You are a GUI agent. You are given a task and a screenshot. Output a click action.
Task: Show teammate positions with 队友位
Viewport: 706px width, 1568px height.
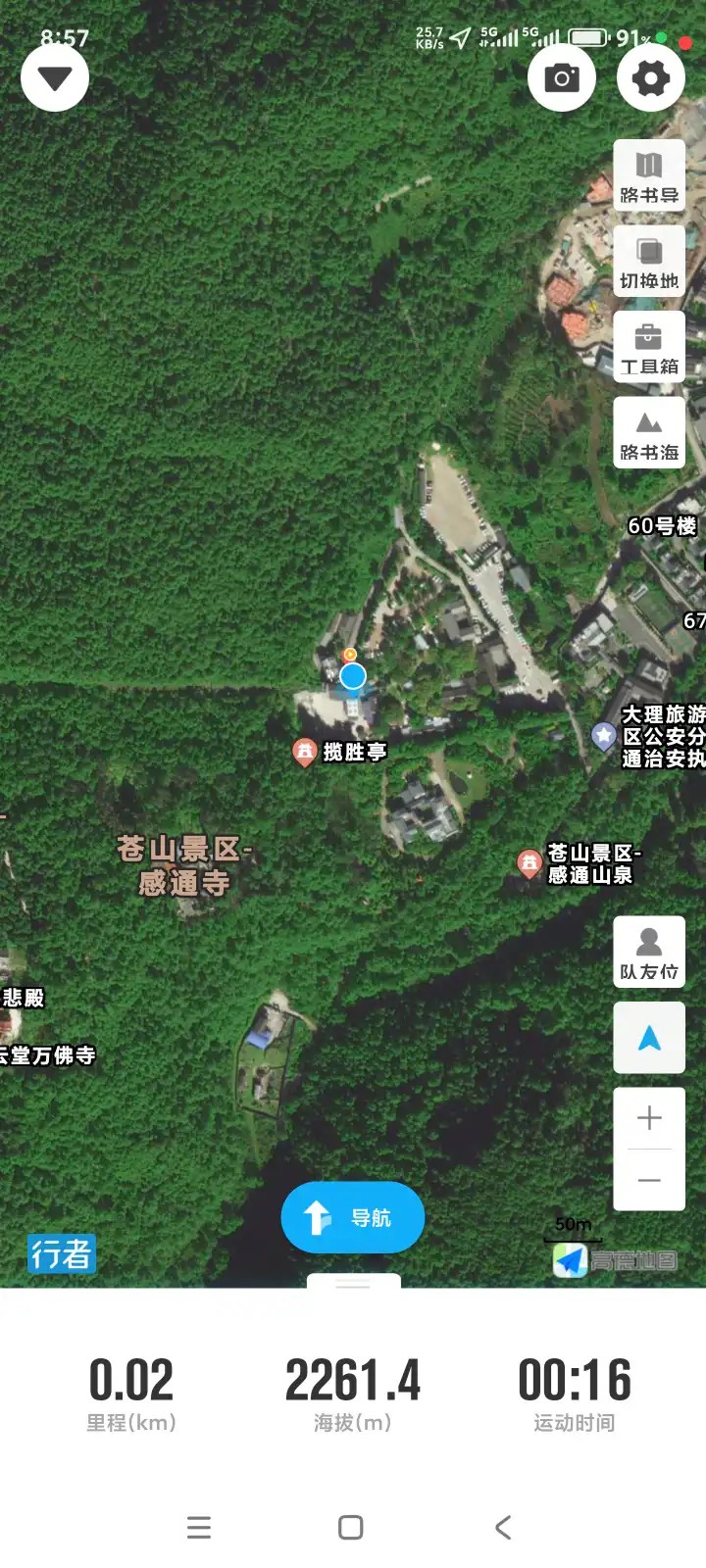[x=649, y=952]
